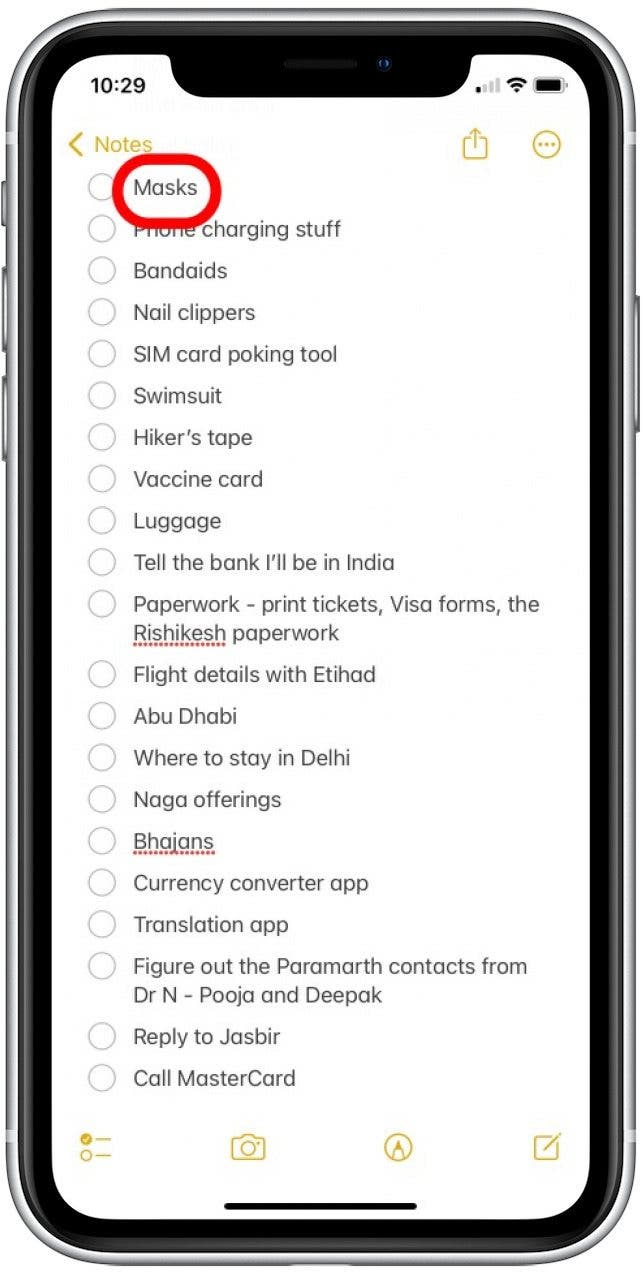The width and height of the screenshot is (642, 1274).
Task: Mark SIM card poking tool complete
Action: click(102, 354)
